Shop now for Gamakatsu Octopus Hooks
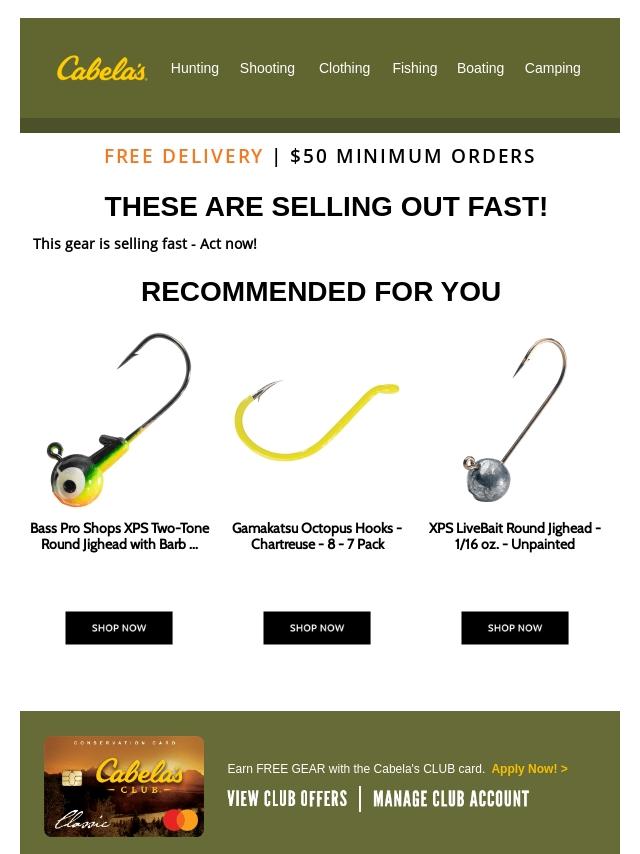The height and width of the screenshot is (854, 640). (x=317, y=628)
